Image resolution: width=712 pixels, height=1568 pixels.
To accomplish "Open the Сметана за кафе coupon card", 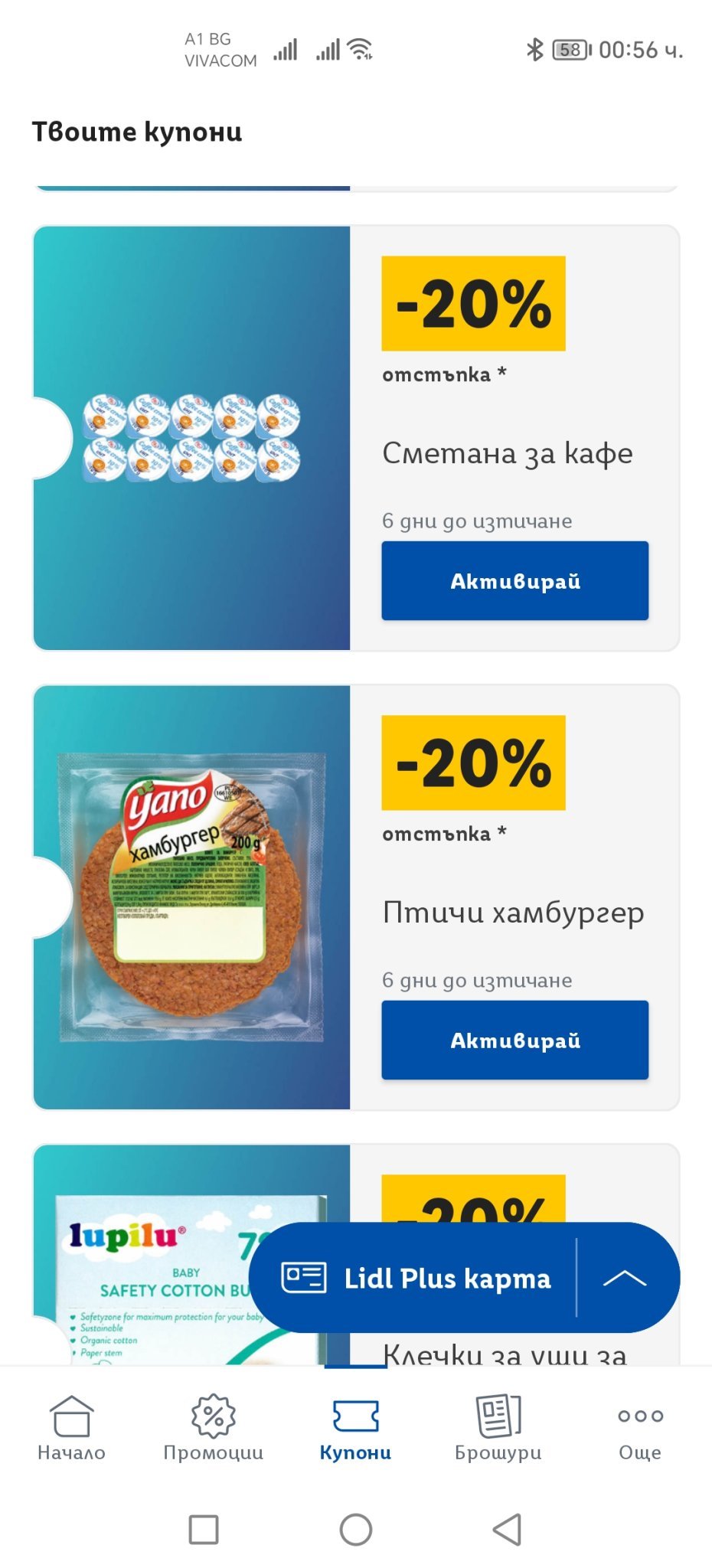I will [x=191, y=438].
